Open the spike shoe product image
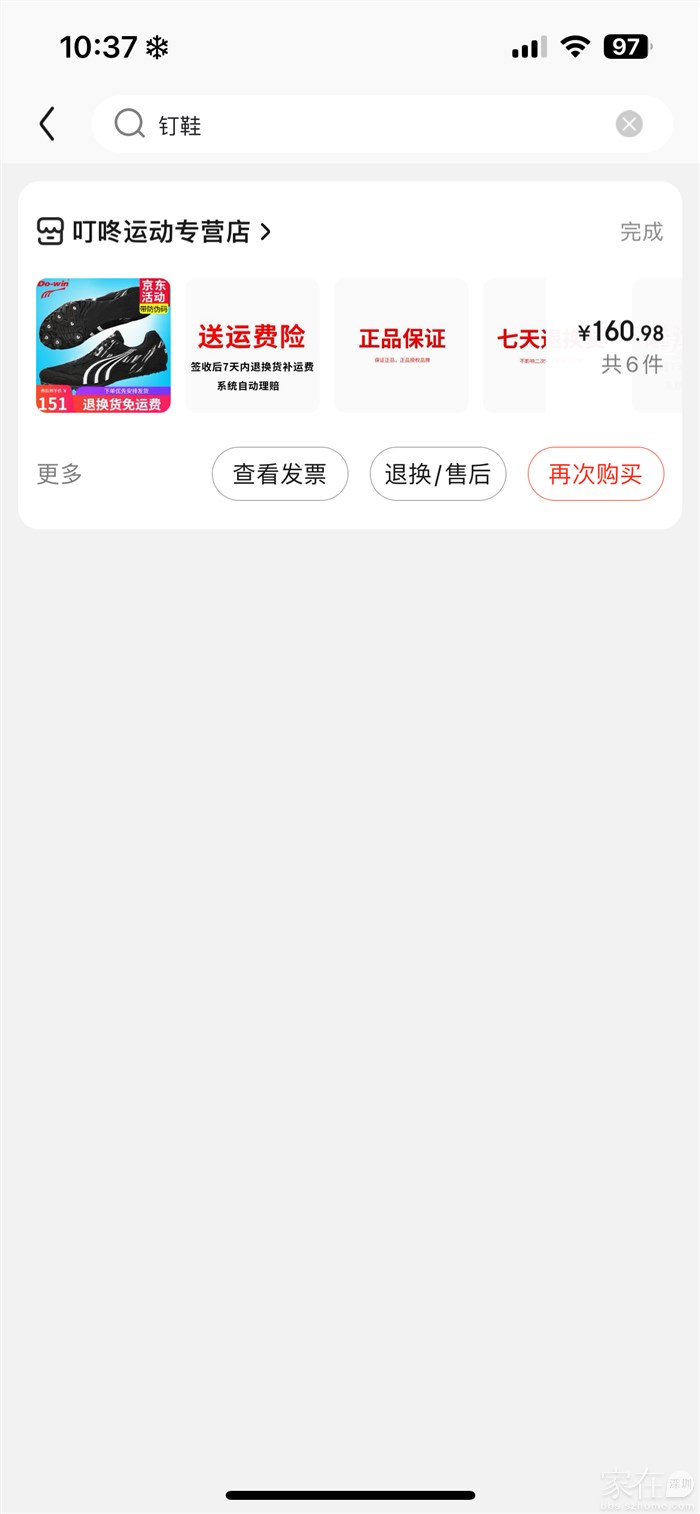The width and height of the screenshot is (700, 1514). 103,346
